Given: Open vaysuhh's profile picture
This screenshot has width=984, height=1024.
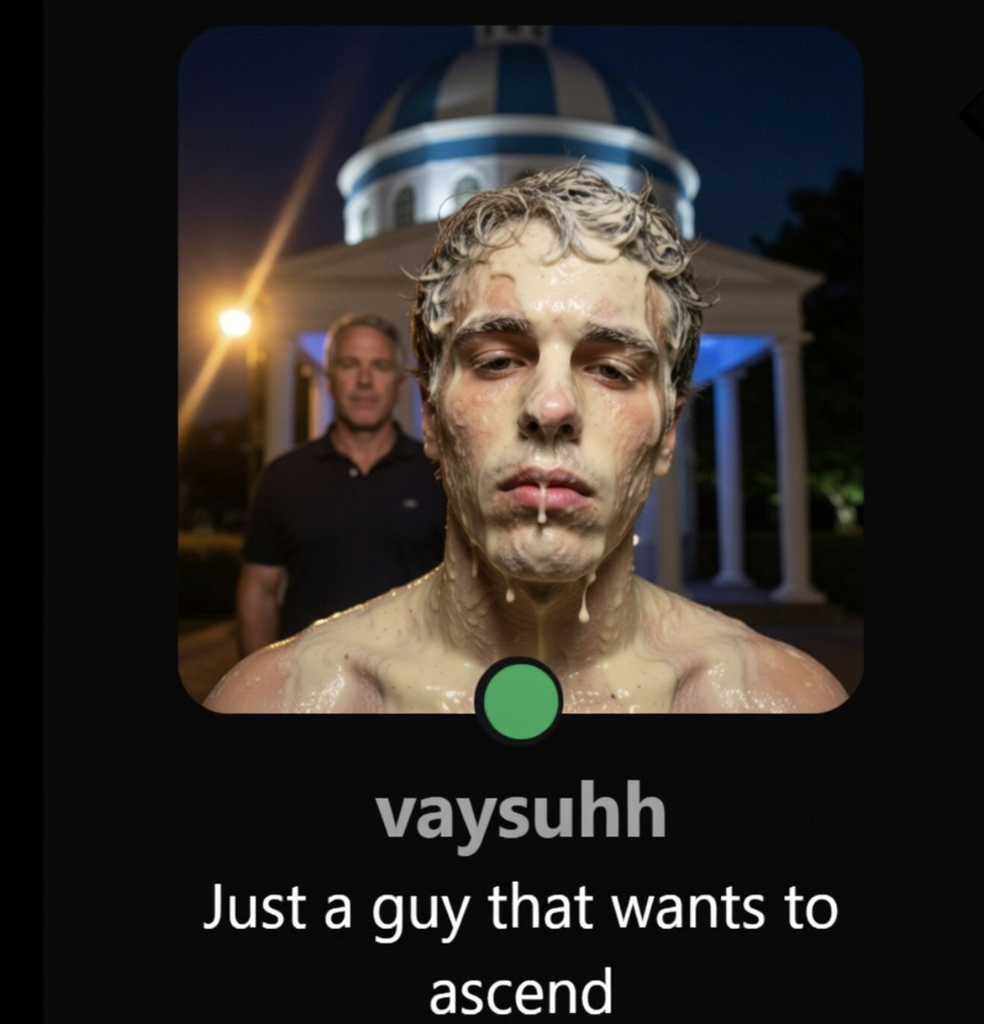Looking at the screenshot, I should [x=520, y=370].
